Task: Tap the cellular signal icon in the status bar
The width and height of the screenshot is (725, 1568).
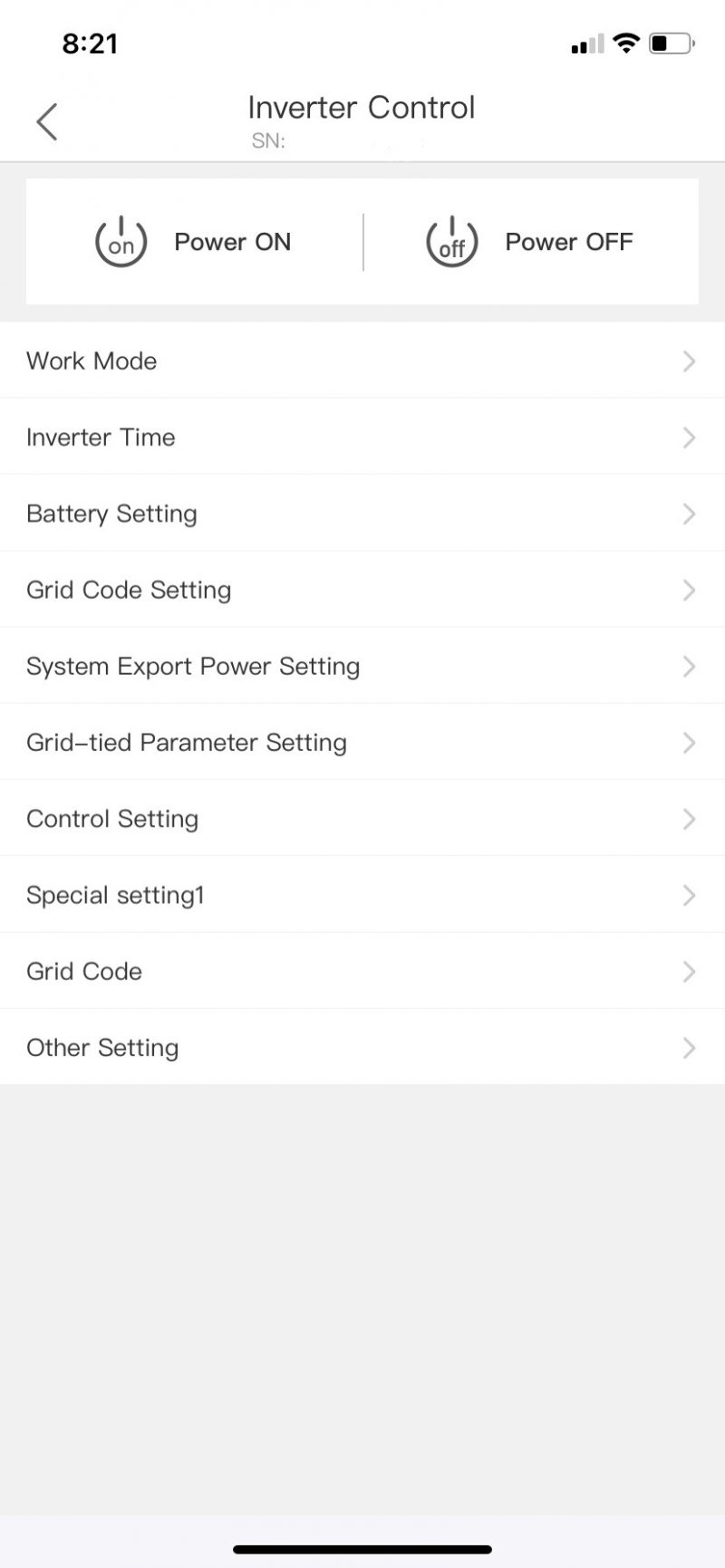Action: pyautogui.click(x=585, y=42)
